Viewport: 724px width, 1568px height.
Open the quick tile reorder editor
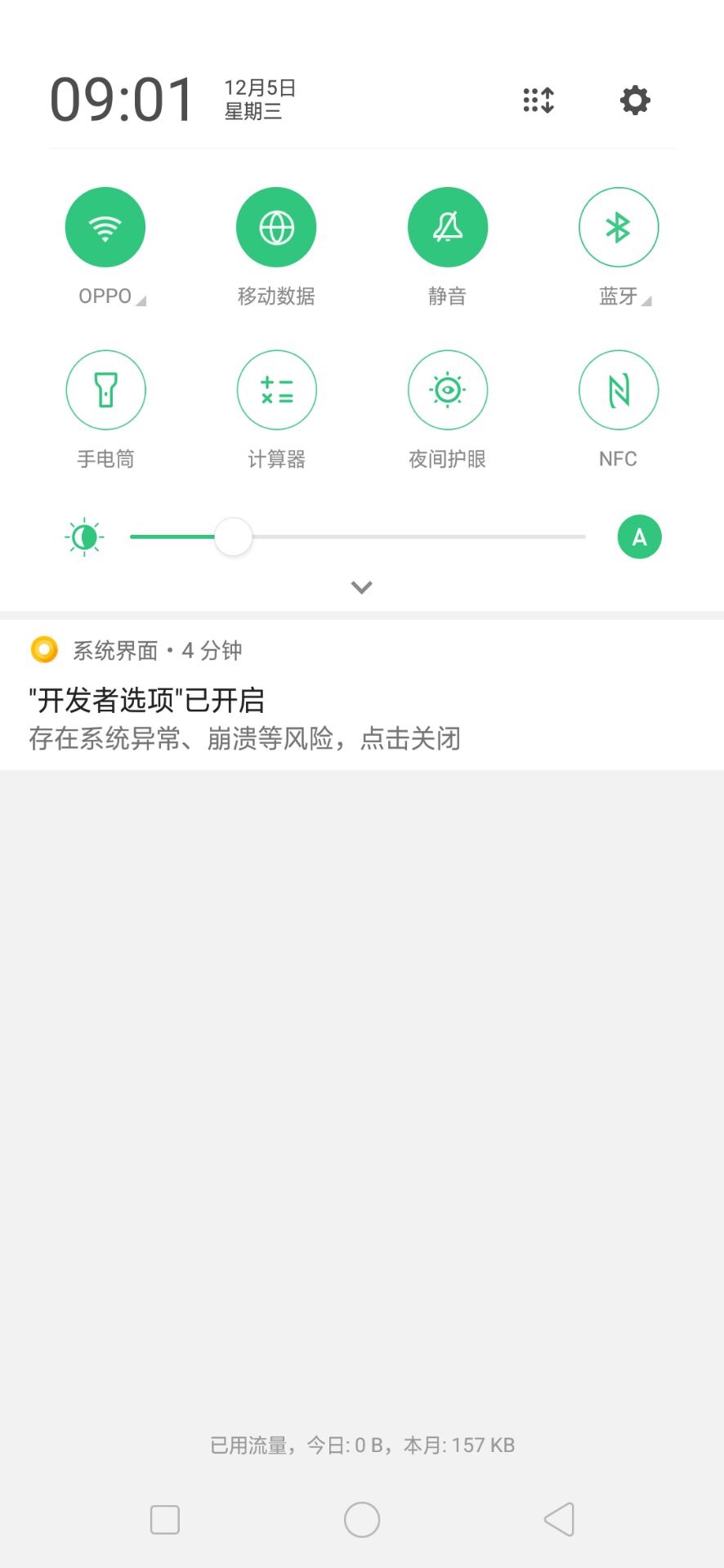[539, 100]
